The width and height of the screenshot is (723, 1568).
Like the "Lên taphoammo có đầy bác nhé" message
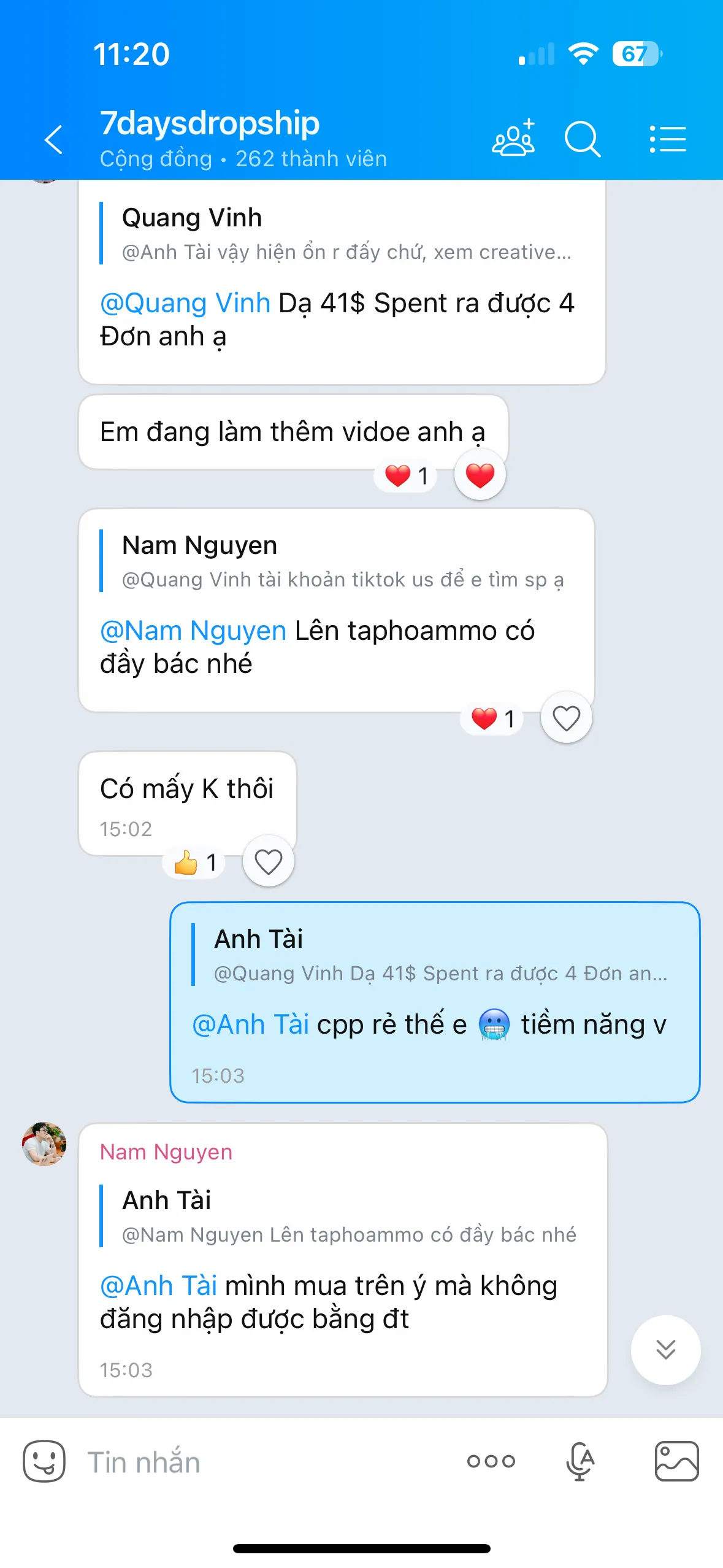(x=565, y=718)
